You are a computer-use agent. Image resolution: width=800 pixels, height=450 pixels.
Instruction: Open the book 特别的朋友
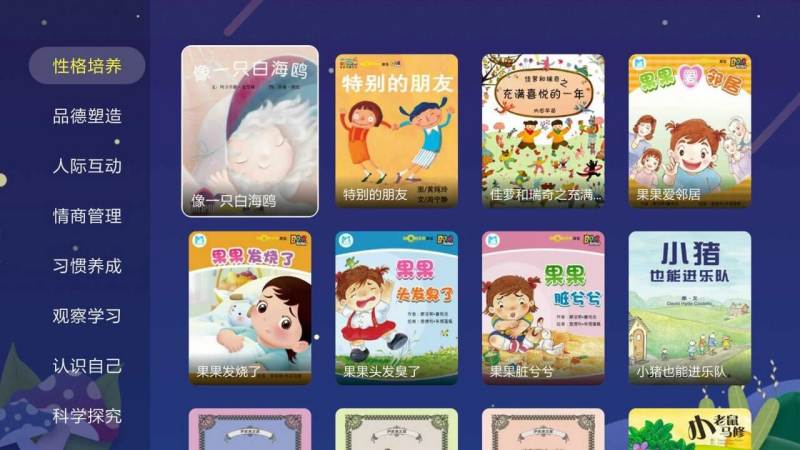(x=397, y=131)
